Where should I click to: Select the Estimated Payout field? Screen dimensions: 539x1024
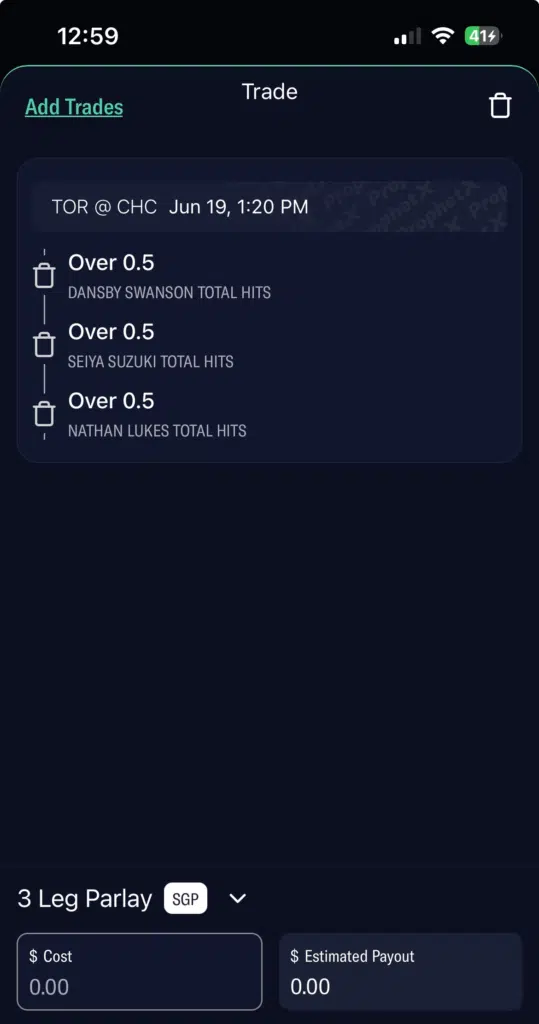400,972
